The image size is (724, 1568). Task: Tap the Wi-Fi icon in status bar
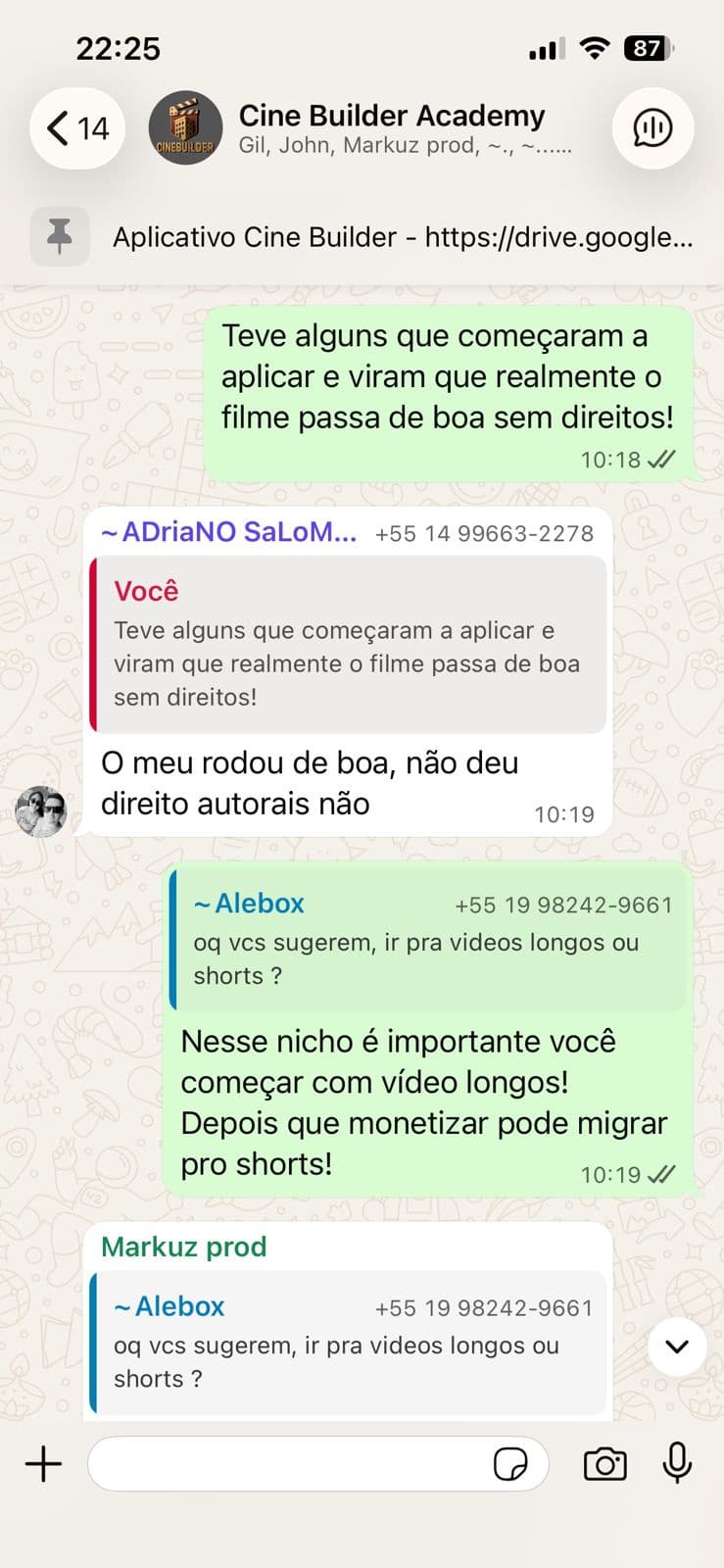click(595, 47)
